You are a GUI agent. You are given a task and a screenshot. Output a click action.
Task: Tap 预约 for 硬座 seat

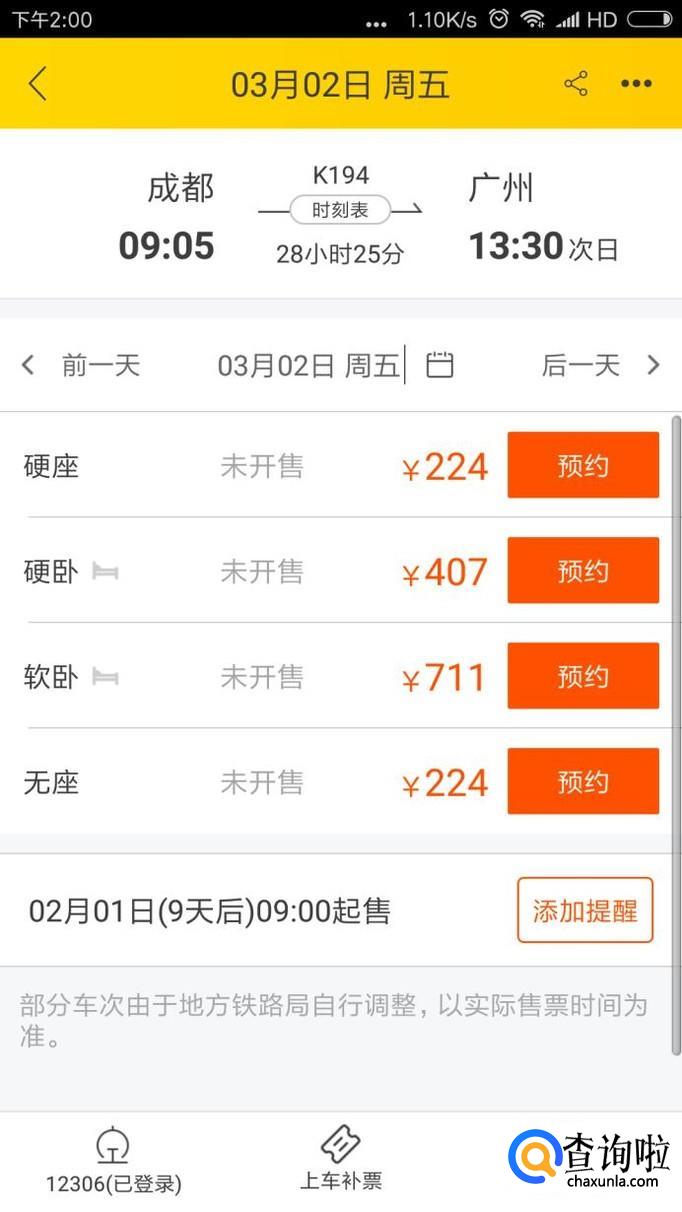tap(583, 465)
